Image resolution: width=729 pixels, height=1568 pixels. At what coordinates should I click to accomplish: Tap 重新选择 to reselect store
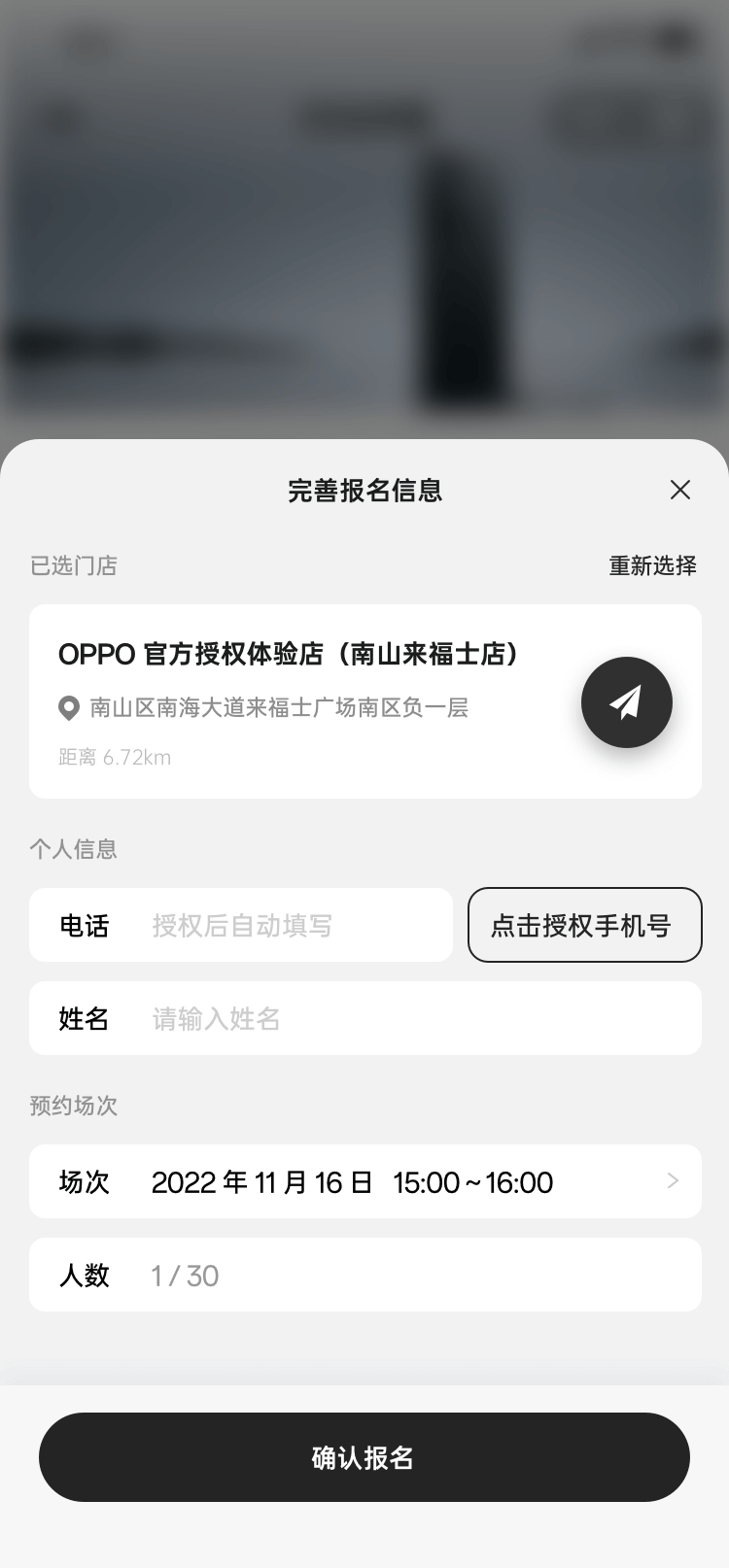point(652,565)
